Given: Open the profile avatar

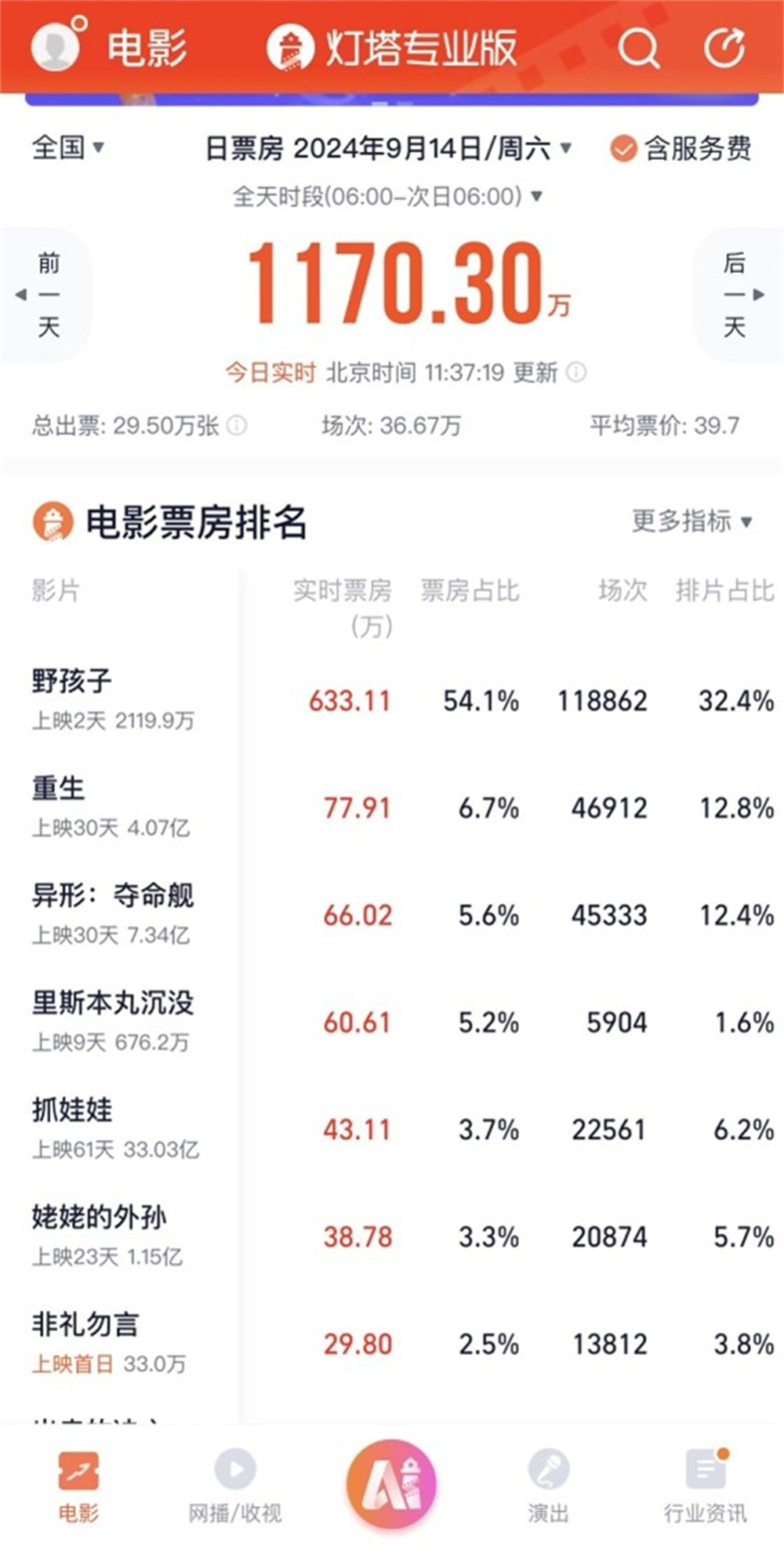Looking at the screenshot, I should pos(56,46).
